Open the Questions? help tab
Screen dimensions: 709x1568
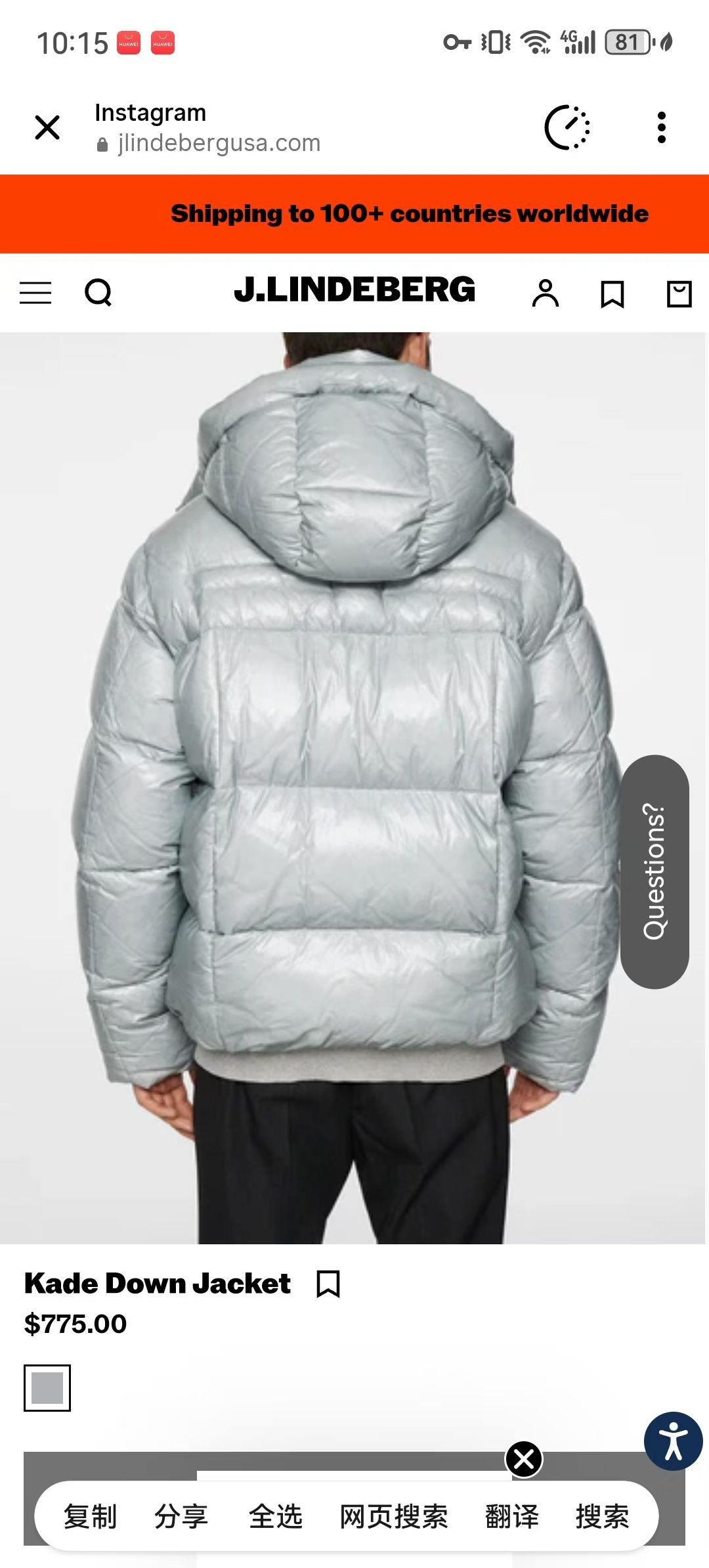pos(655,871)
